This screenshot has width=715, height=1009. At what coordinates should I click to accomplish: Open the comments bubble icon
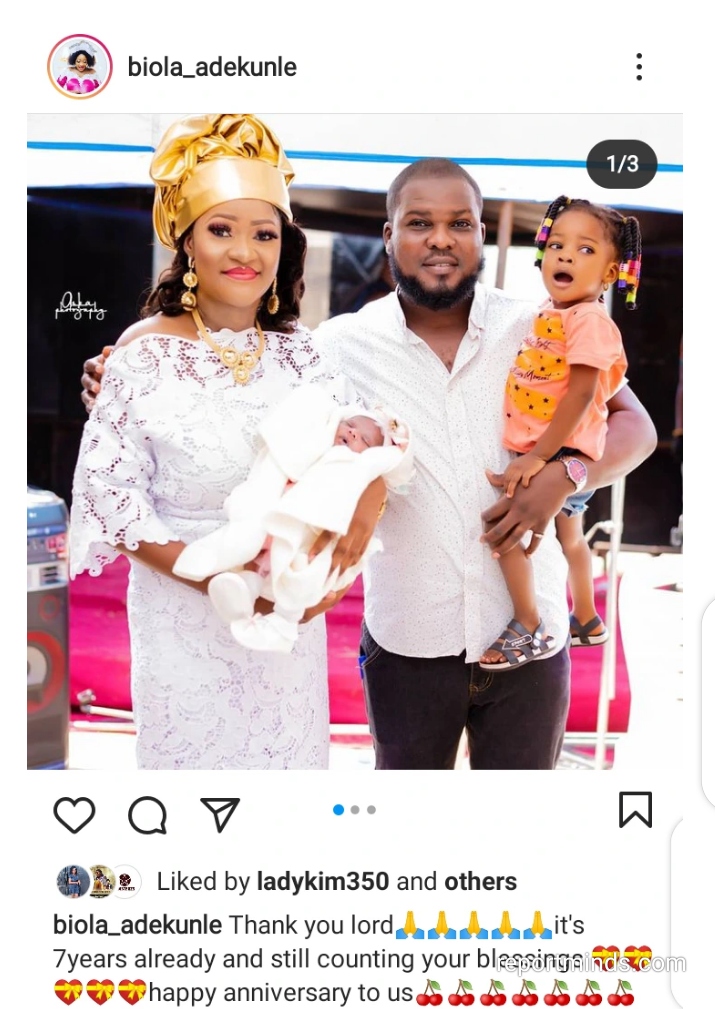(147, 815)
